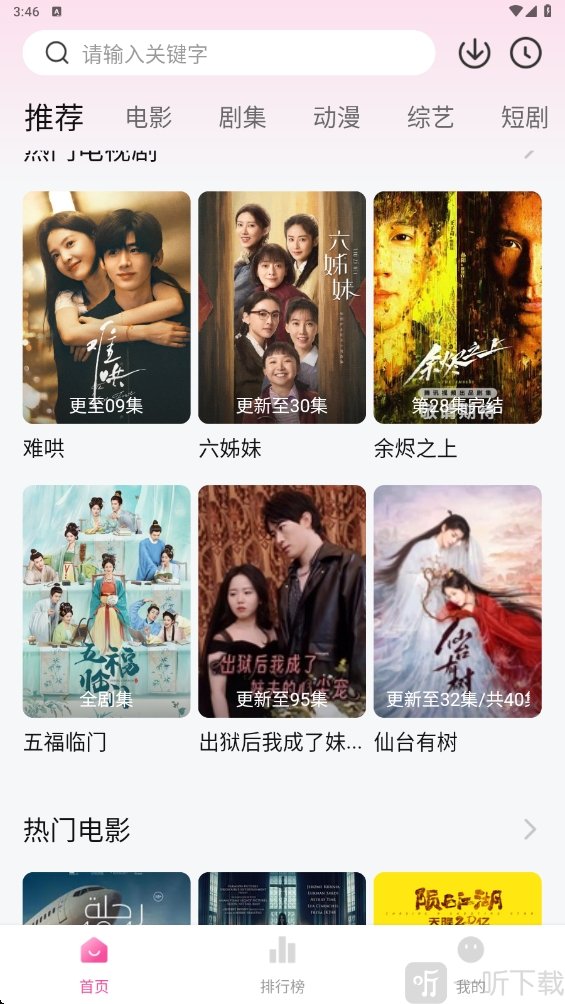Image resolution: width=565 pixels, height=1004 pixels.
Task: Switch to the 综艺 tab
Action: coord(430,117)
